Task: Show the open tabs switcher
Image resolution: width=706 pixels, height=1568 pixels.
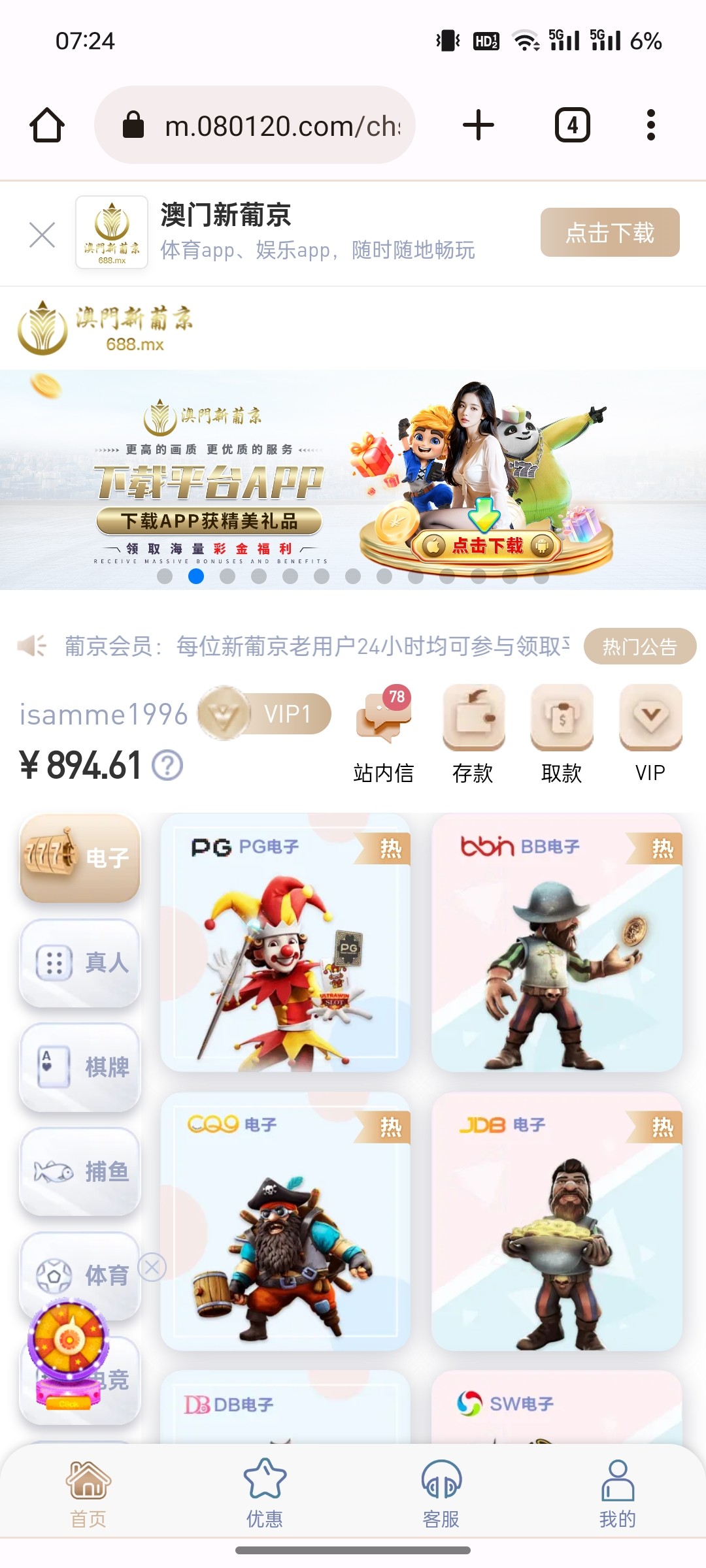Action: [572, 125]
